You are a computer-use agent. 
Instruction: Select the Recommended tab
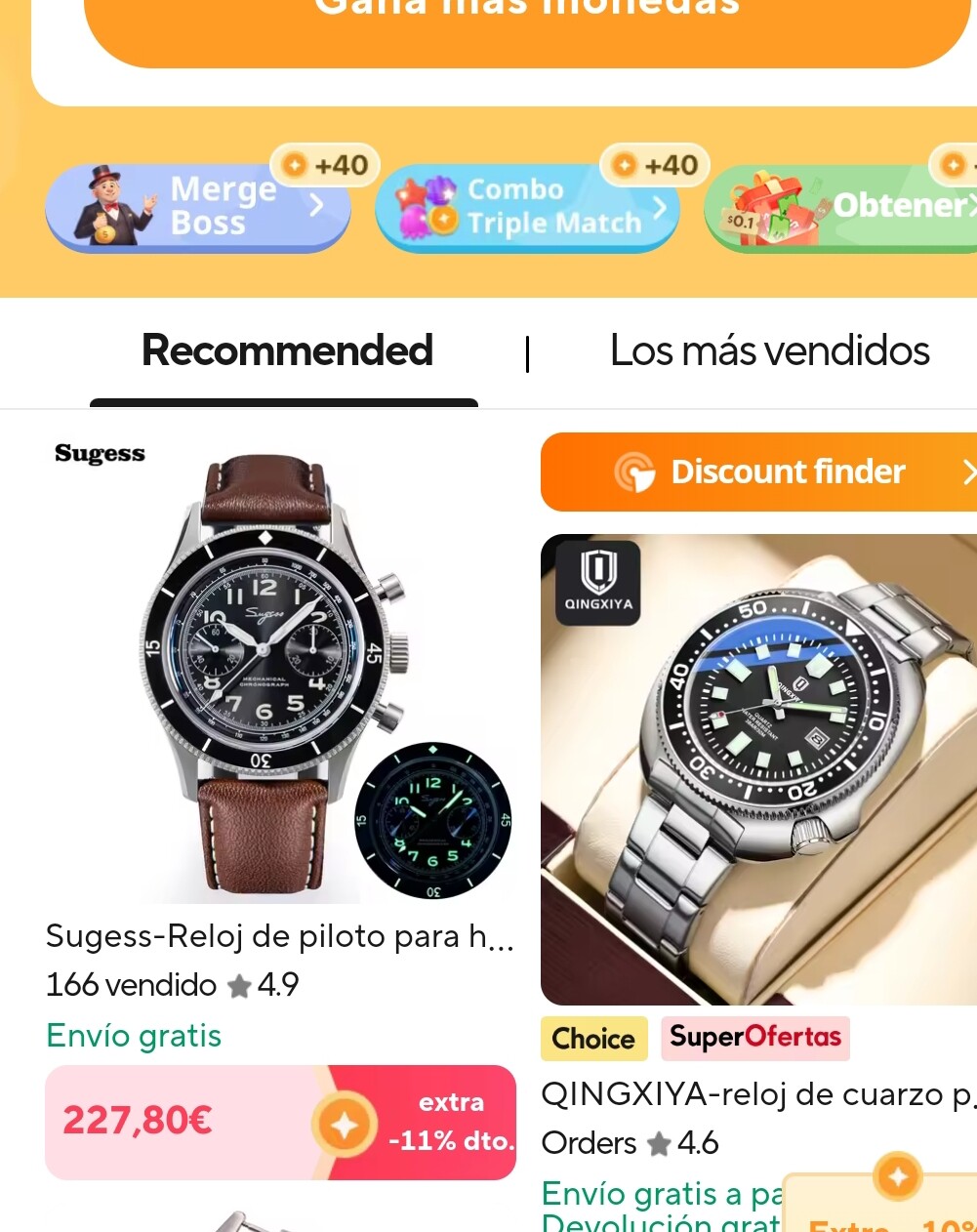click(286, 350)
